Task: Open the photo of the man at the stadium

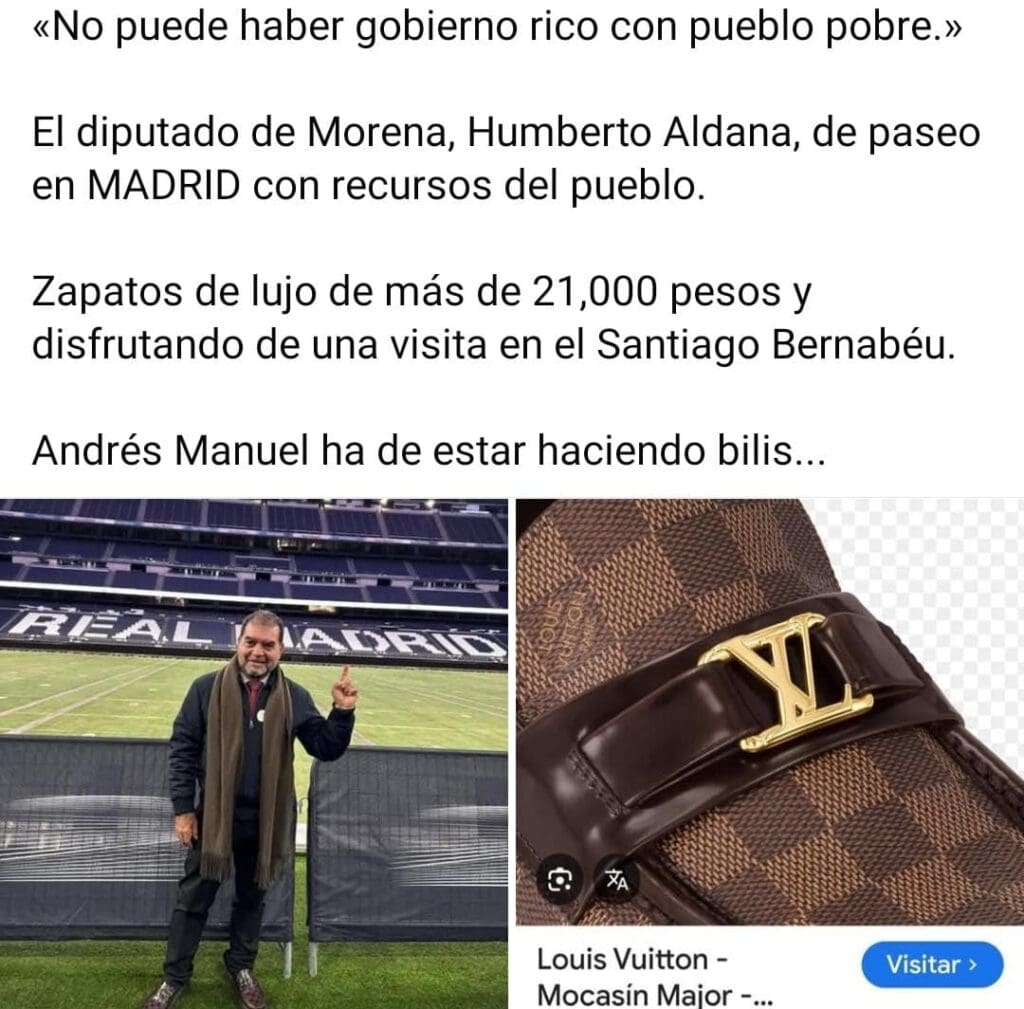Action: (253, 752)
